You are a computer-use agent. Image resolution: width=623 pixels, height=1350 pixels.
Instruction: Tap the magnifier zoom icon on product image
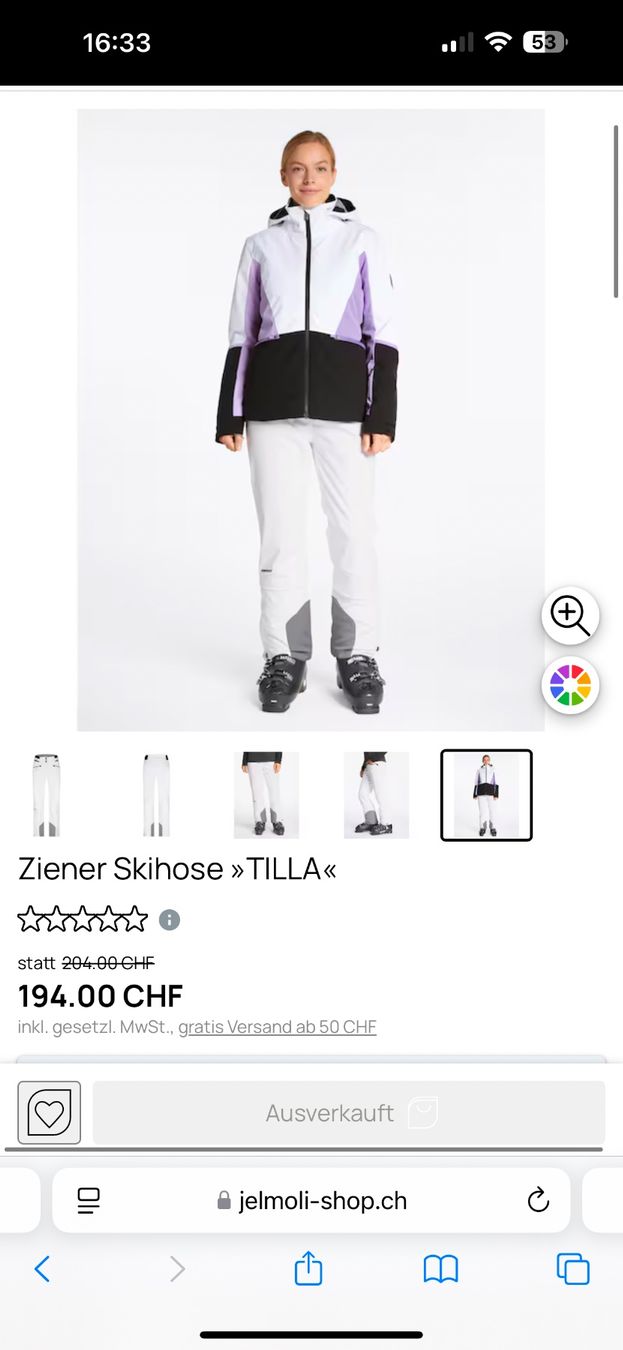(570, 616)
